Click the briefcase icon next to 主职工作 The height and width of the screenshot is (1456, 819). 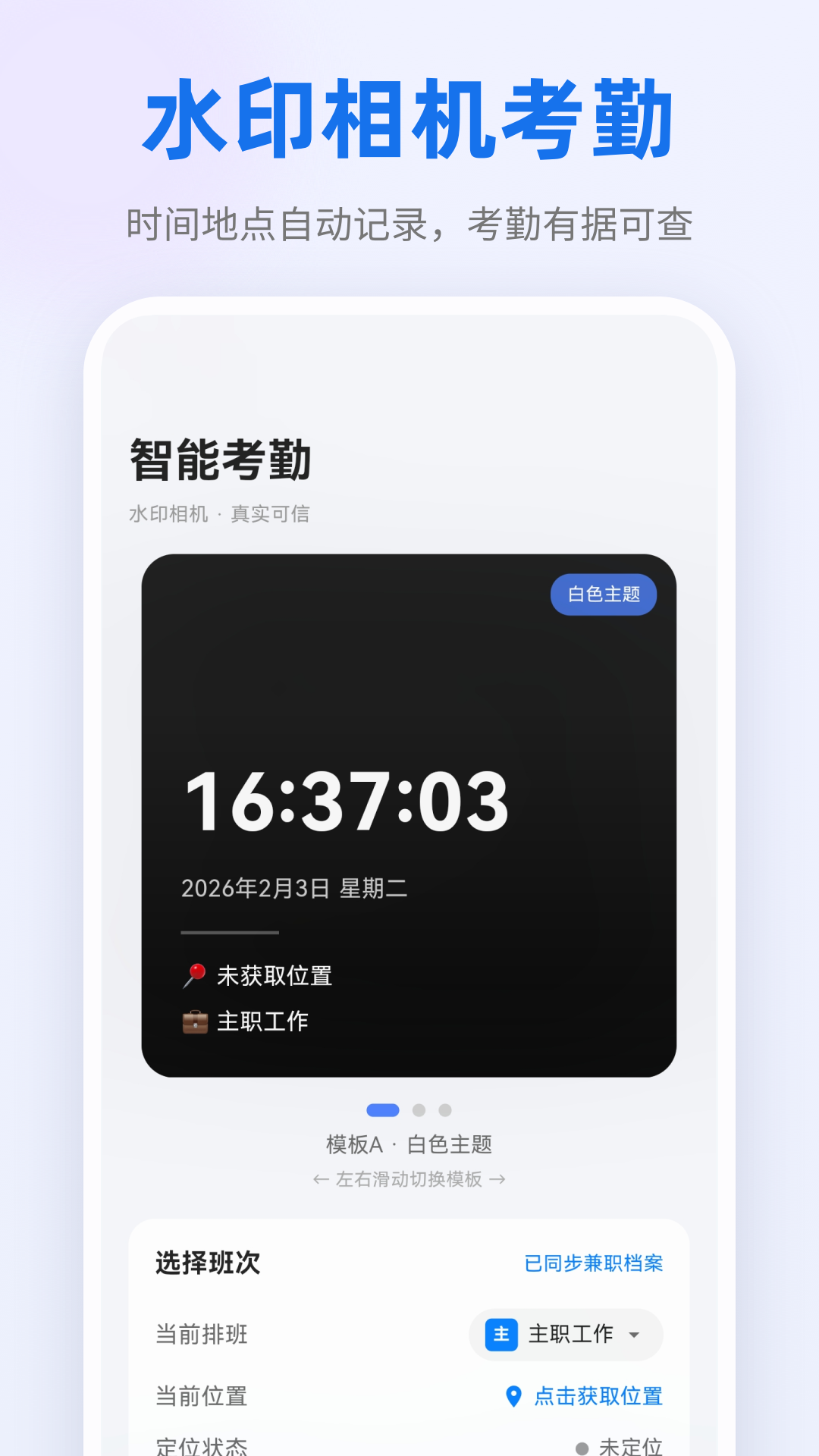194,1021
